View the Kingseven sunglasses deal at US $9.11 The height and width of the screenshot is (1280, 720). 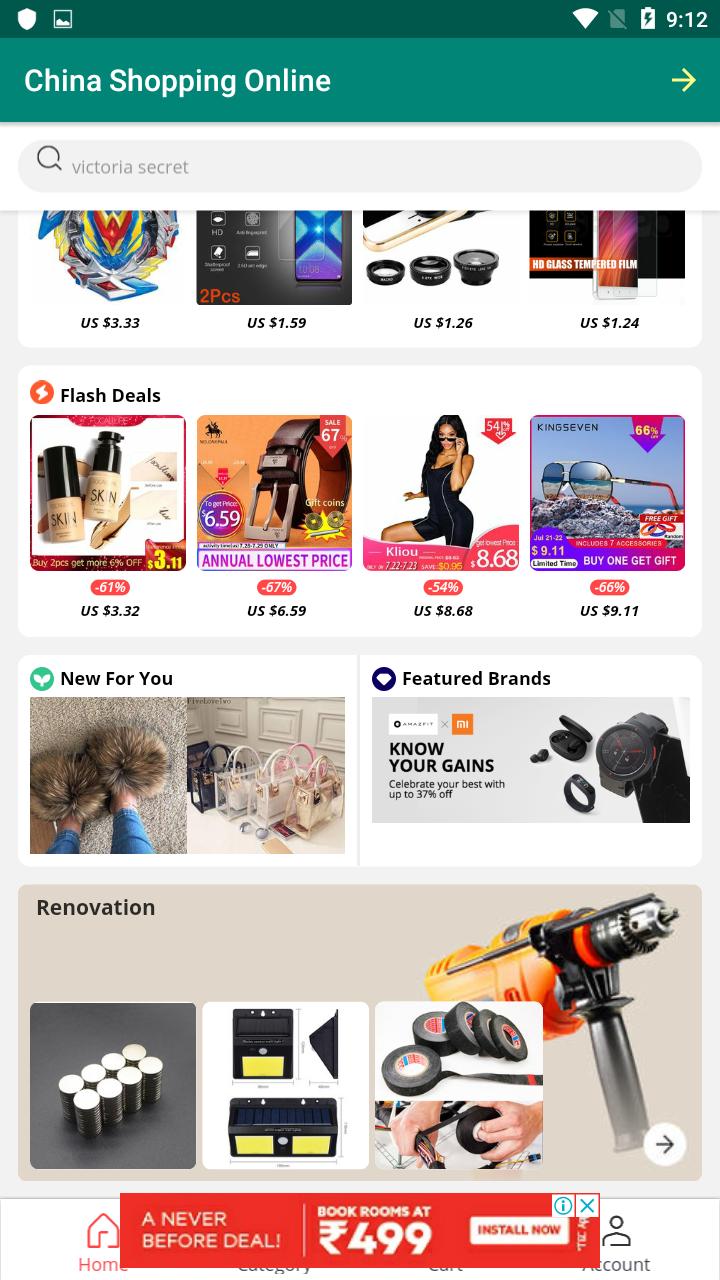[607, 493]
